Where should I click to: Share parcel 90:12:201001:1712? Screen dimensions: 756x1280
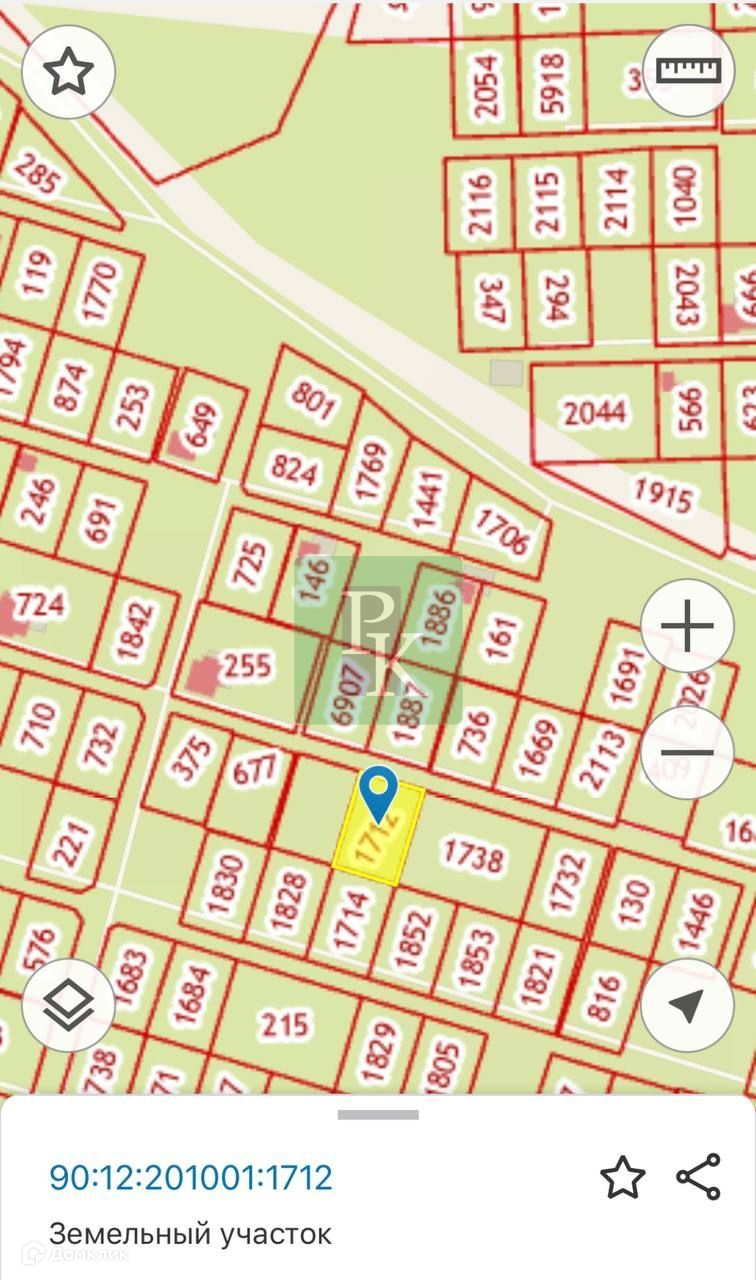point(699,1177)
